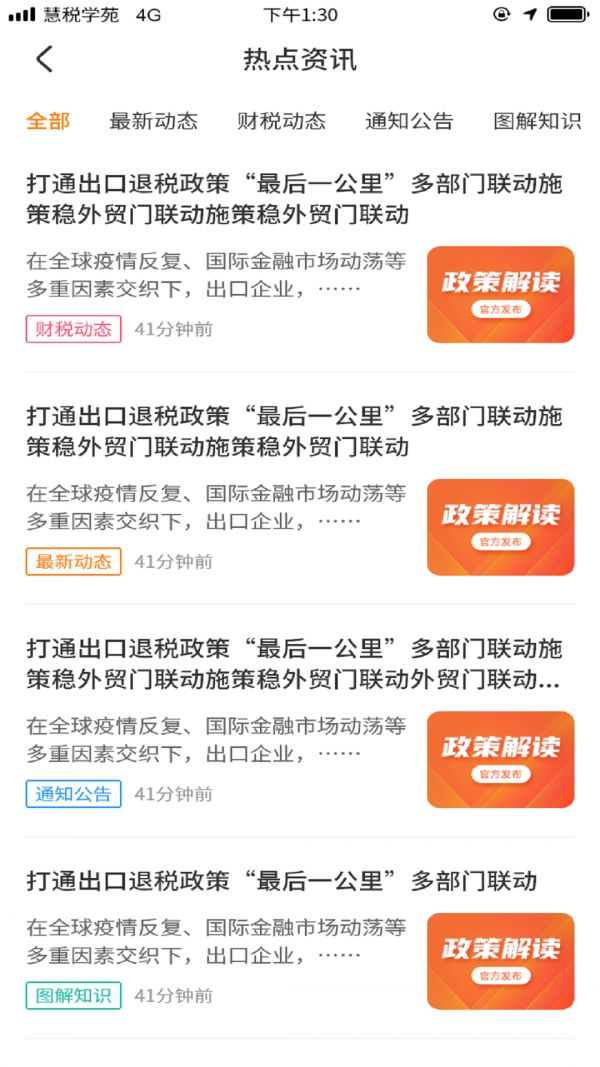Show the 图解知识 tab

point(537,121)
